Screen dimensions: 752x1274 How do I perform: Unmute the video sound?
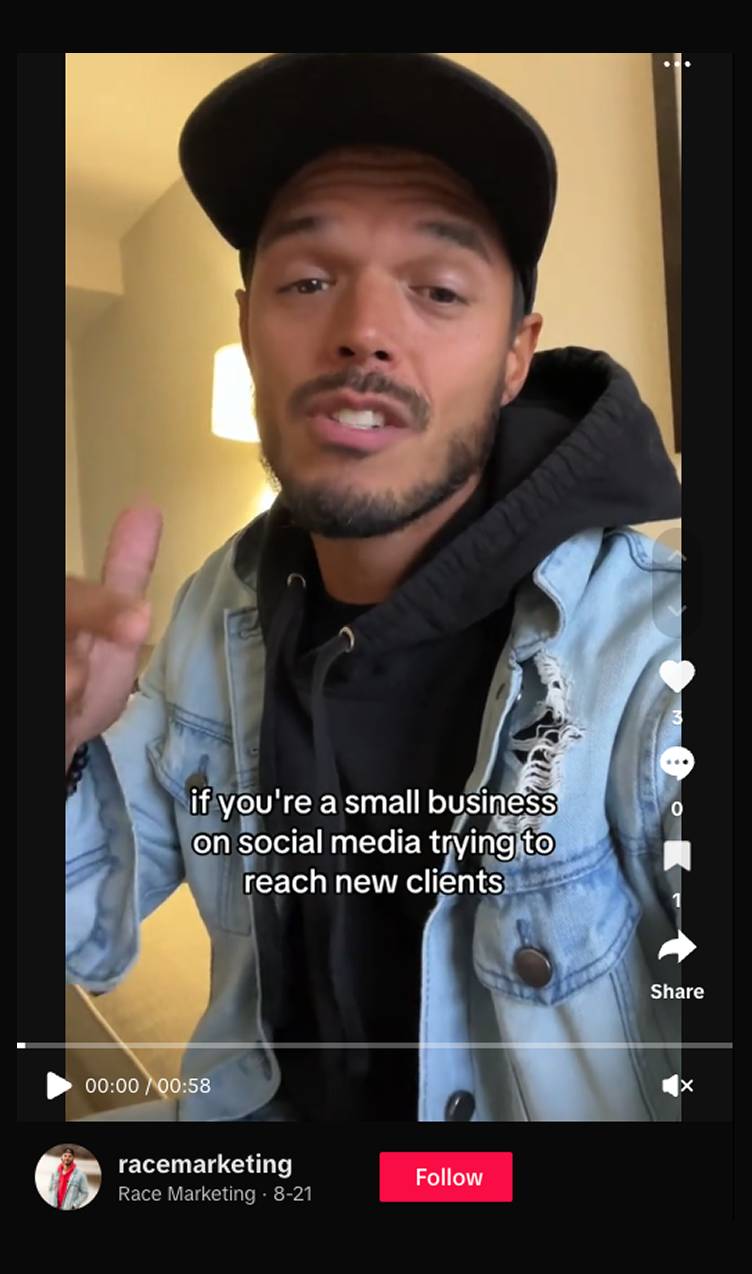(x=677, y=1085)
